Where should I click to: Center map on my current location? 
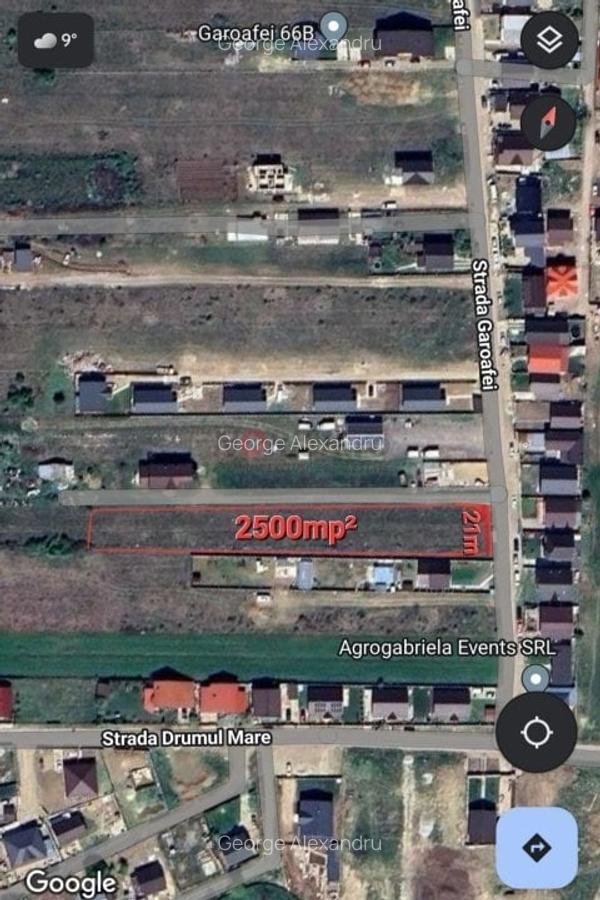(x=536, y=732)
